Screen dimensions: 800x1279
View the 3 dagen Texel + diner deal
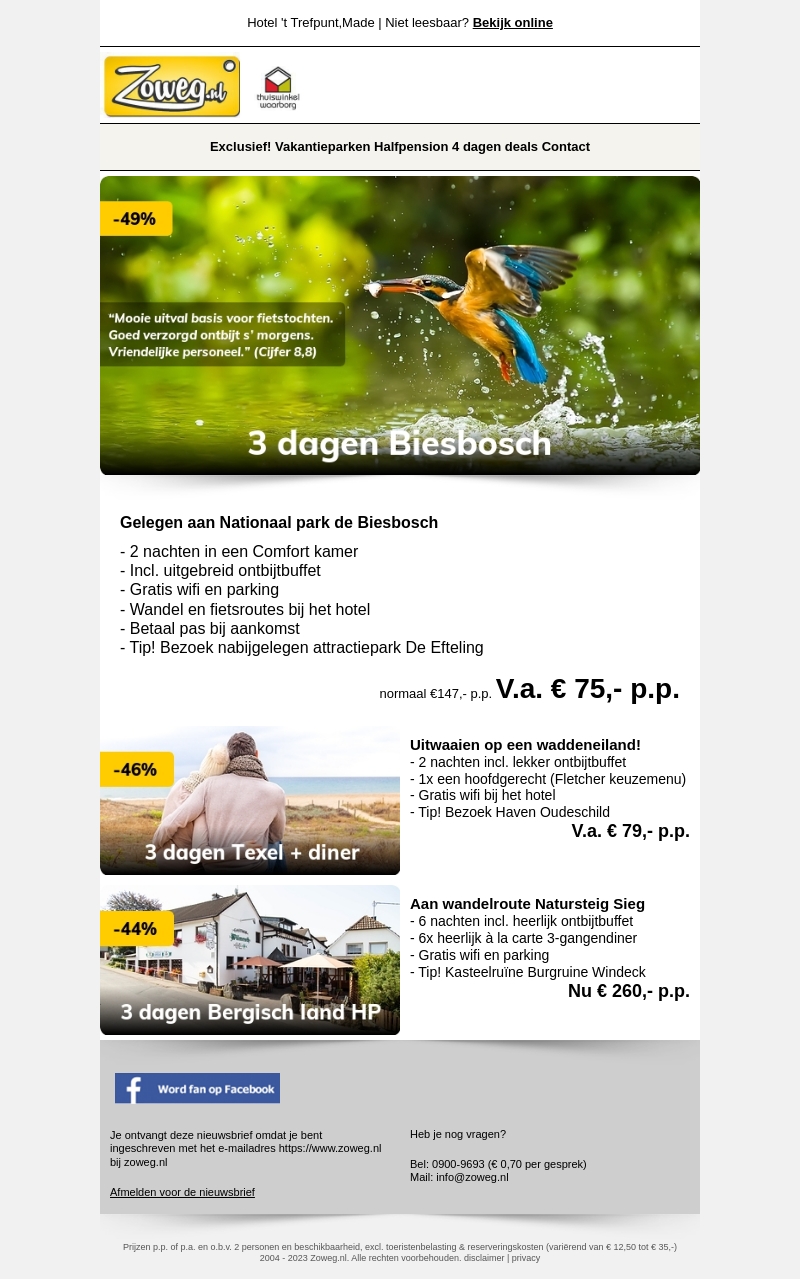click(x=250, y=800)
